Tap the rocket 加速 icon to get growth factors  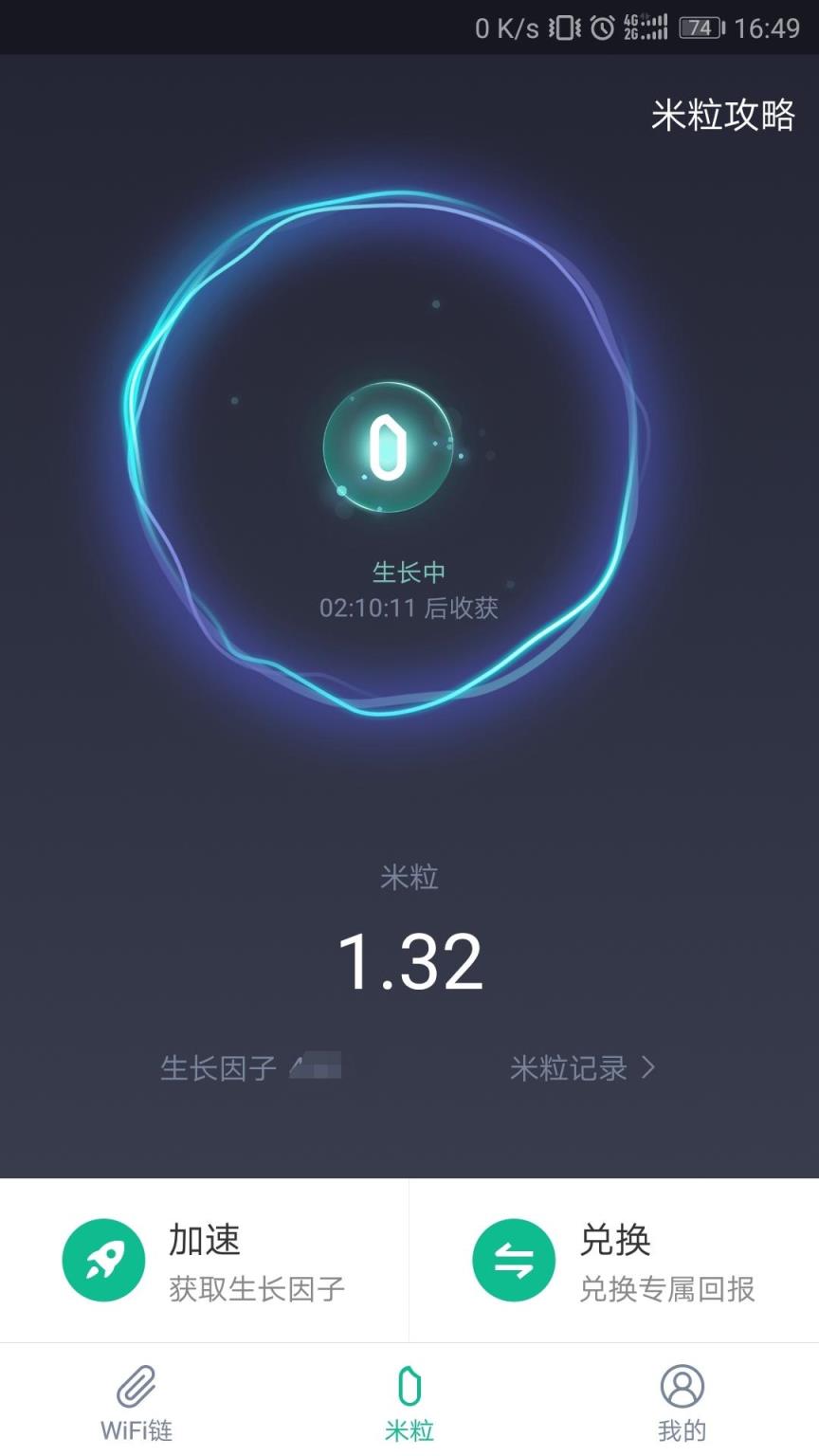coord(102,1261)
